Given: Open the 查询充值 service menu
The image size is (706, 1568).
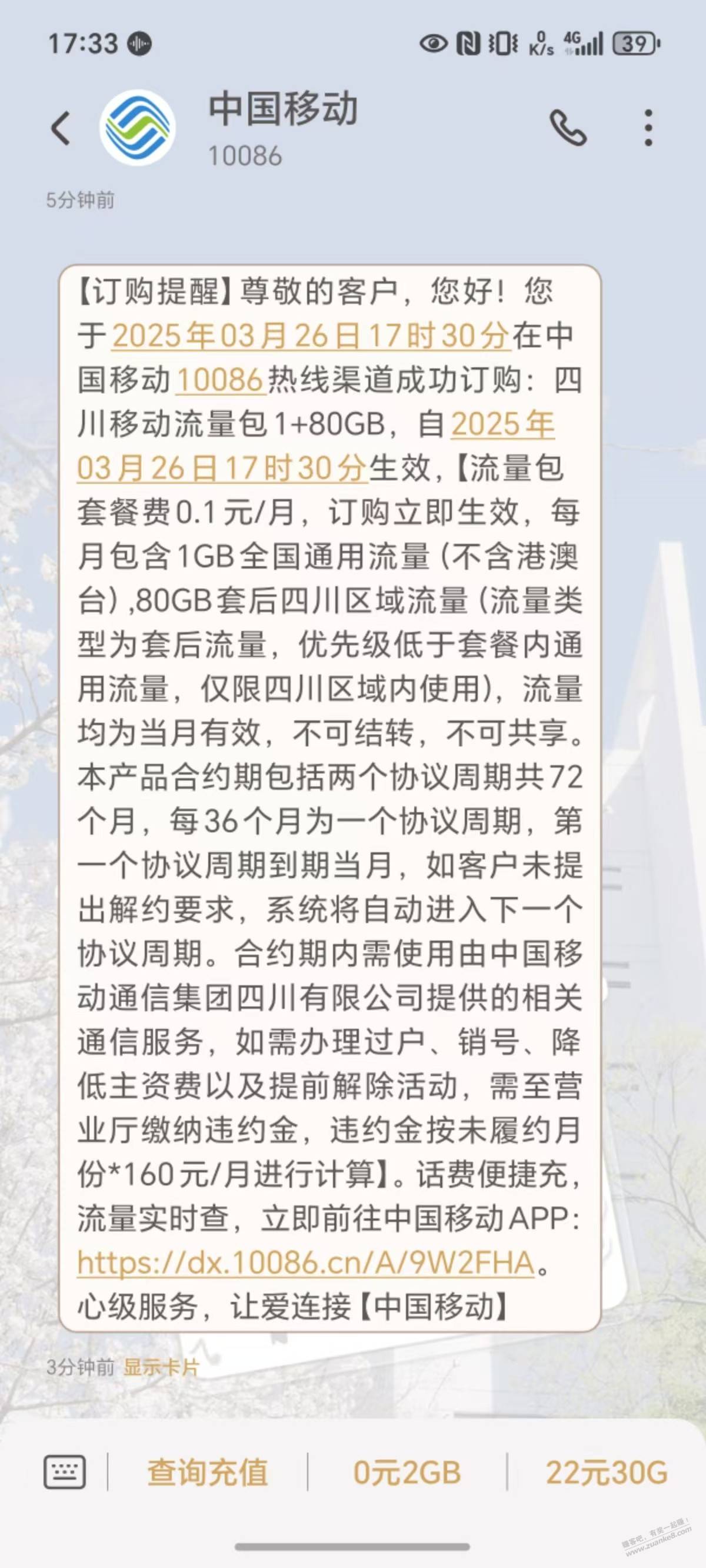Looking at the screenshot, I should 208,1472.
